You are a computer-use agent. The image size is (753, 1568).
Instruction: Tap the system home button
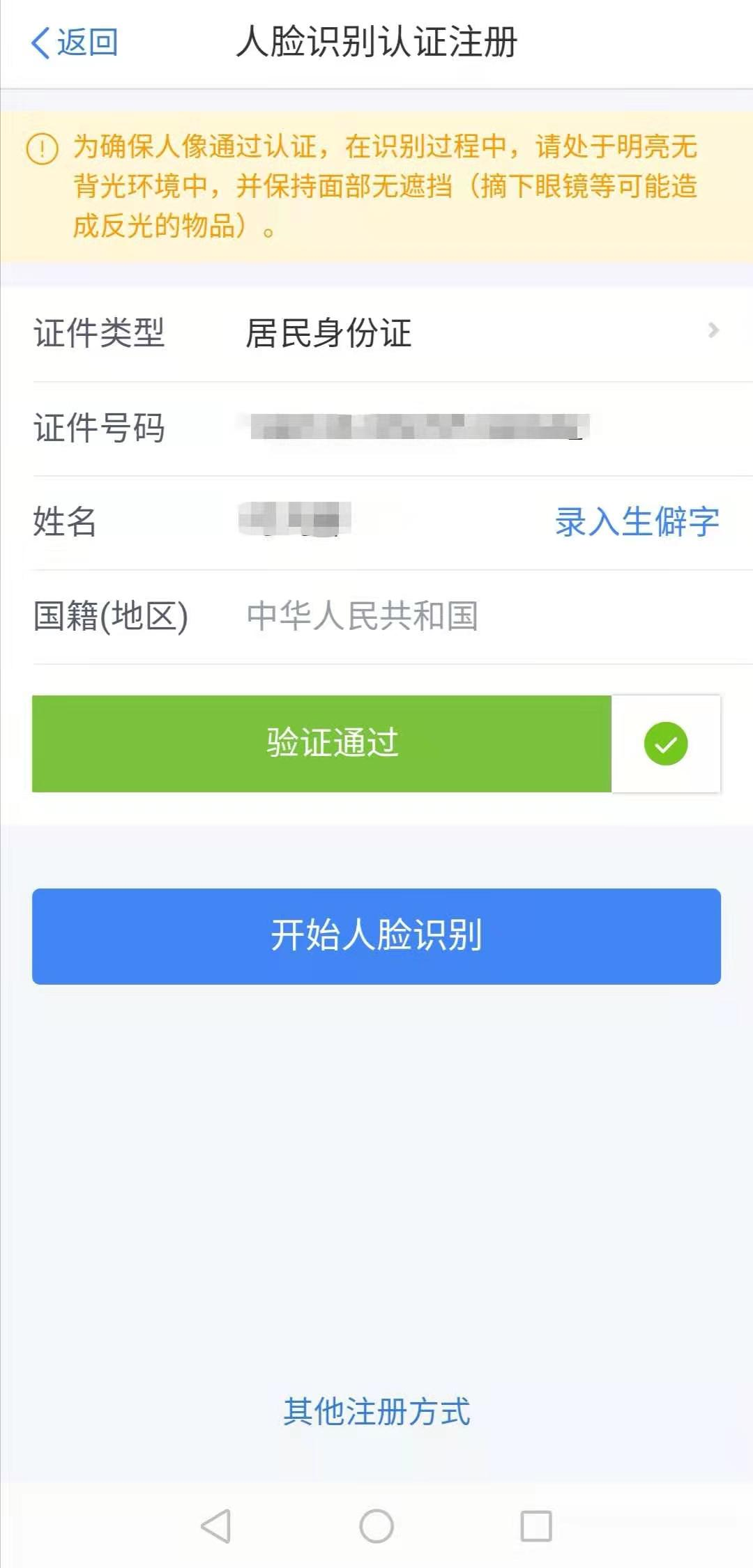tap(376, 1526)
